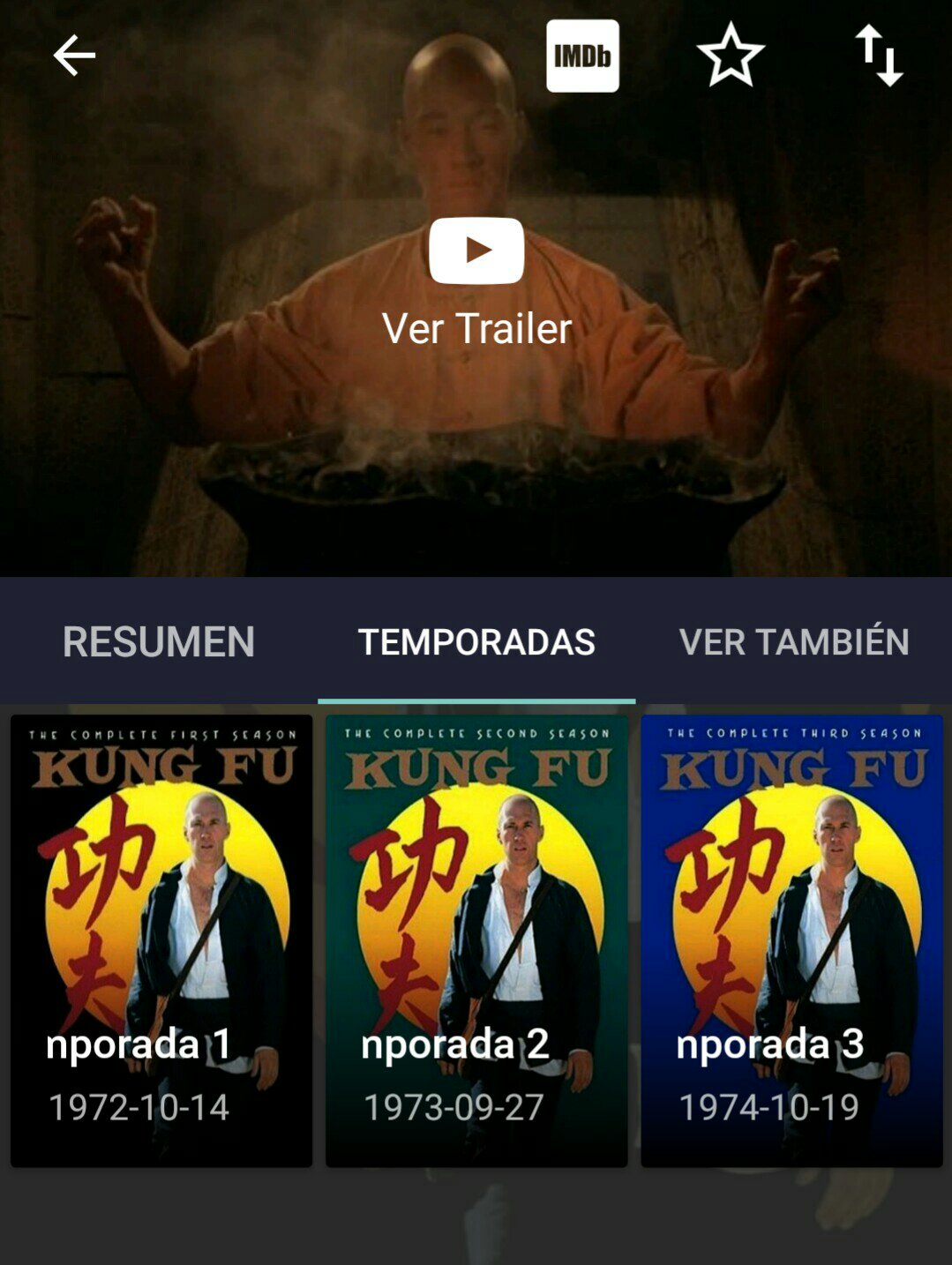Tap the sort order arrows icon
Viewport: 952px width, 1265px height.
click(x=879, y=56)
